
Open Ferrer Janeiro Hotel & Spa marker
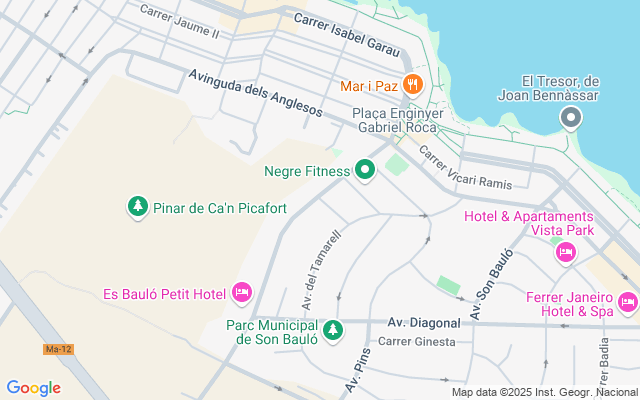(628, 301)
